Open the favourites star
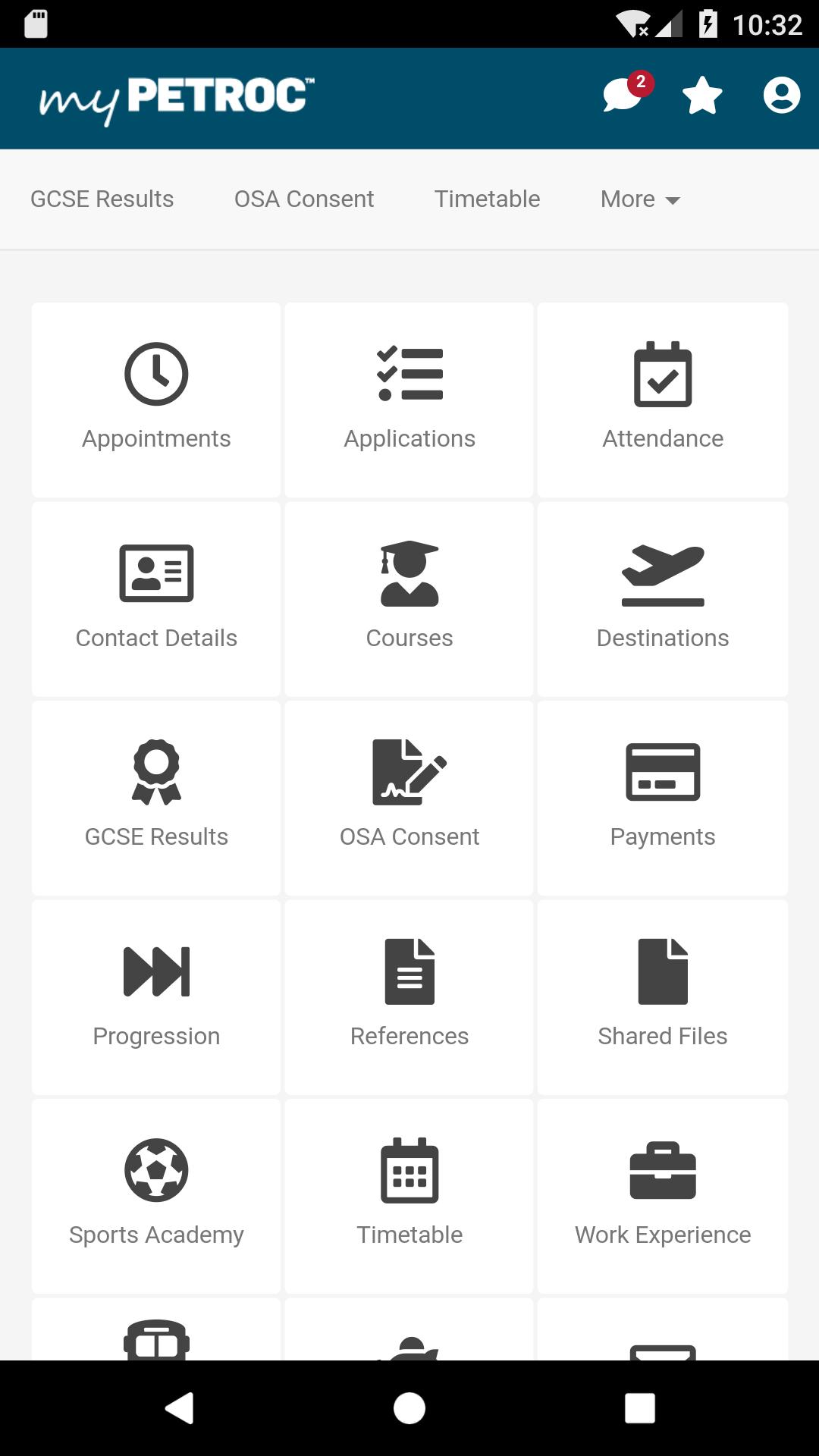Screen dimensions: 819x1456 point(702,96)
